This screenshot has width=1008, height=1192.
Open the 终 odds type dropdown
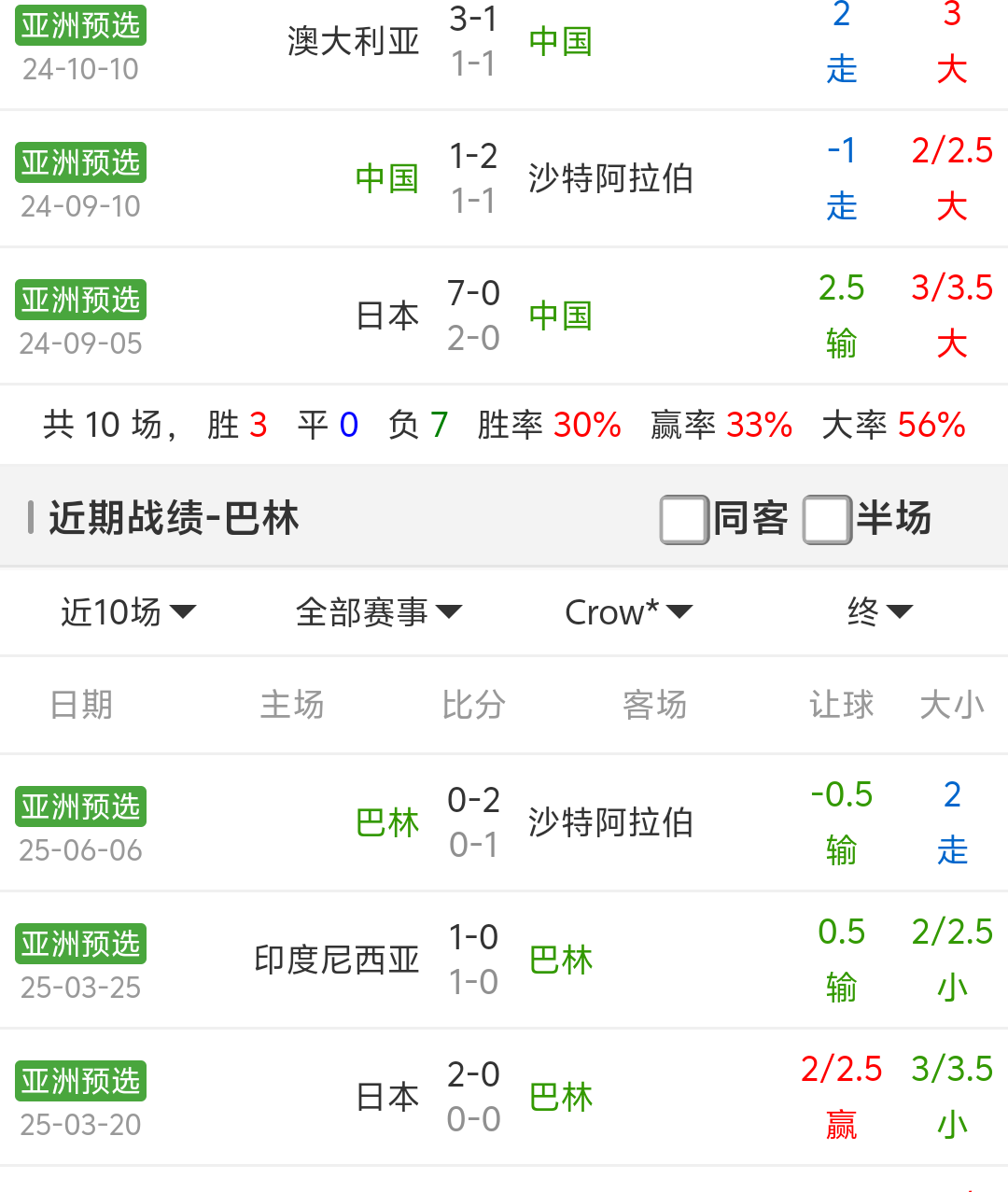click(878, 612)
